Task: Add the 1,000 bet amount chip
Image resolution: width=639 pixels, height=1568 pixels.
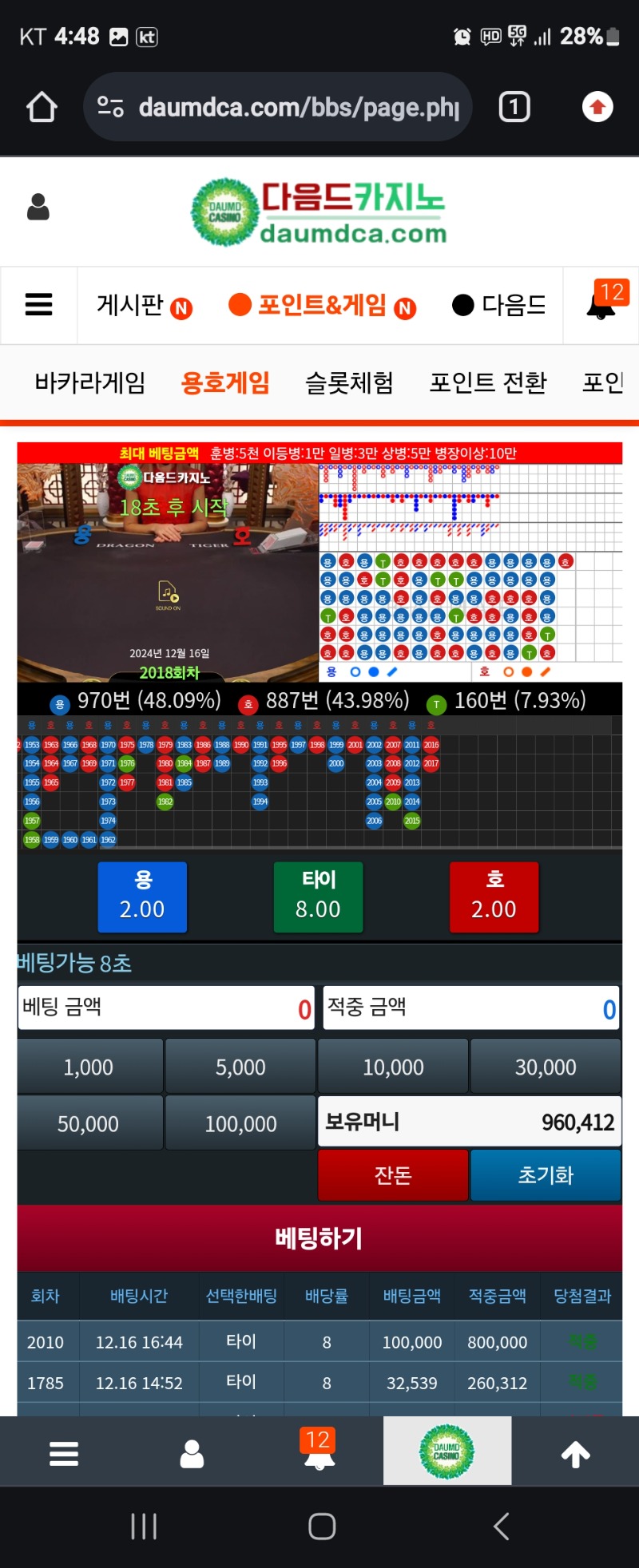Action: (x=89, y=1067)
